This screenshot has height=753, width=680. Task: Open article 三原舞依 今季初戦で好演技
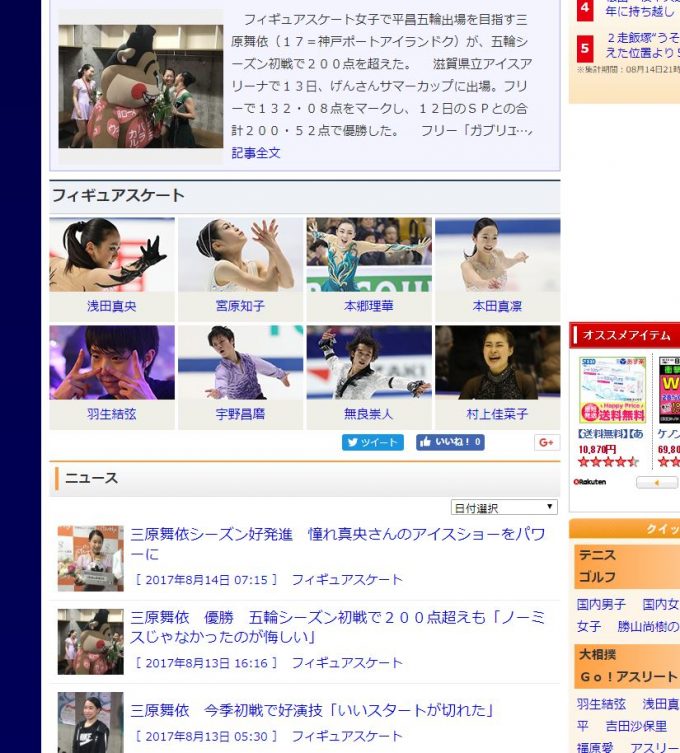click(312, 710)
